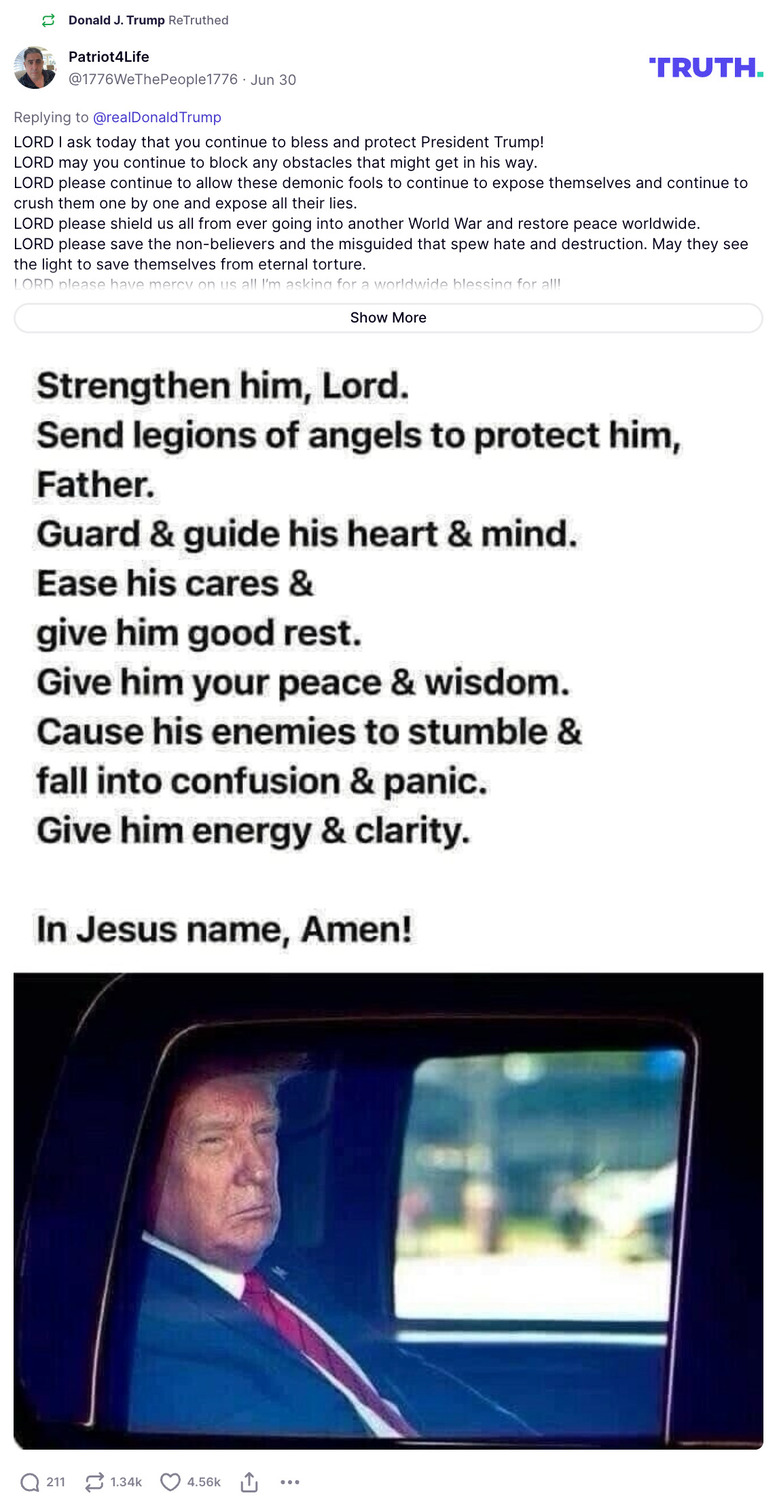Click the share/export icon under the post
The image size is (777, 1506).
[x=248, y=1482]
